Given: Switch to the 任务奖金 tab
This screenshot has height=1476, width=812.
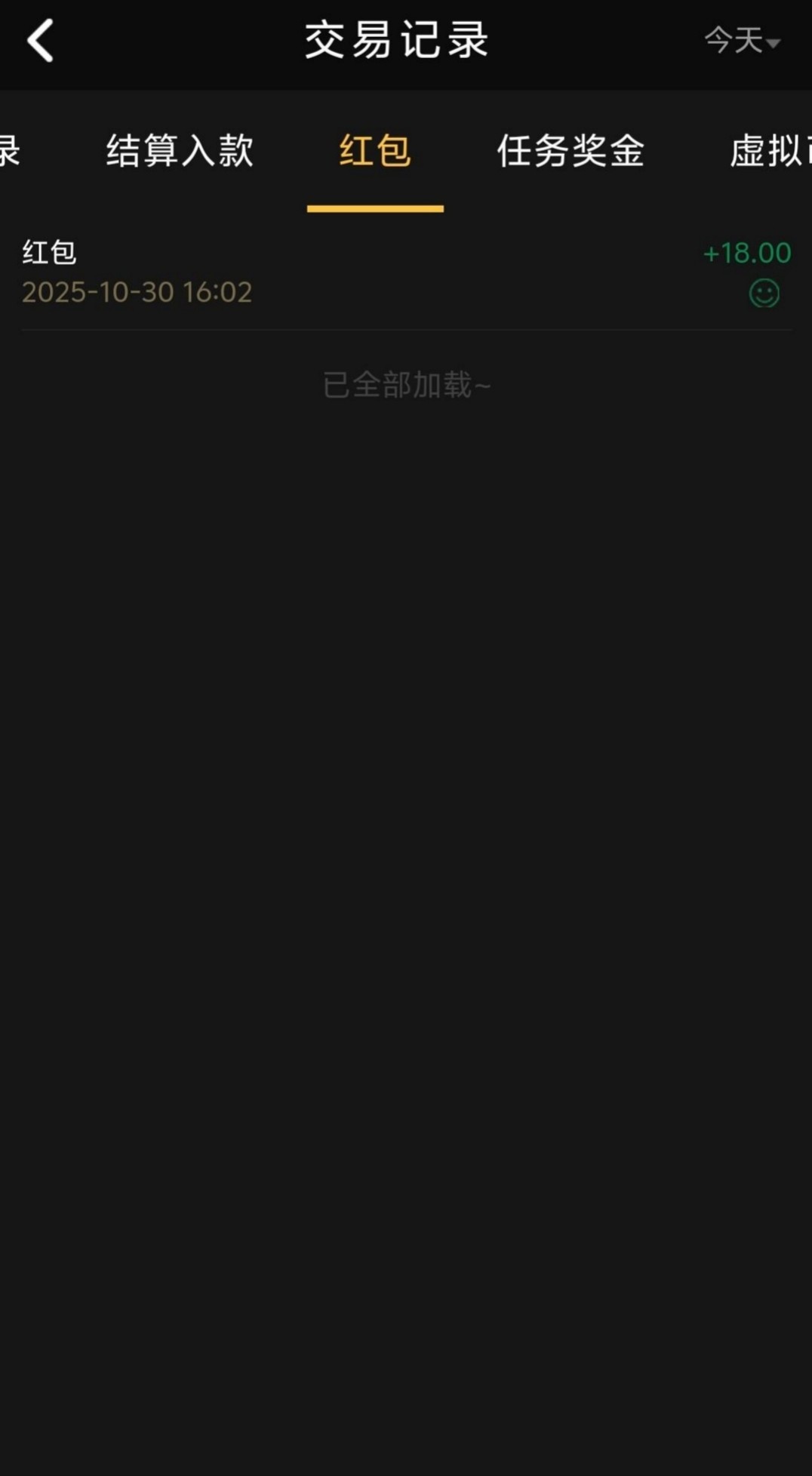Looking at the screenshot, I should (x=571, y=151).
